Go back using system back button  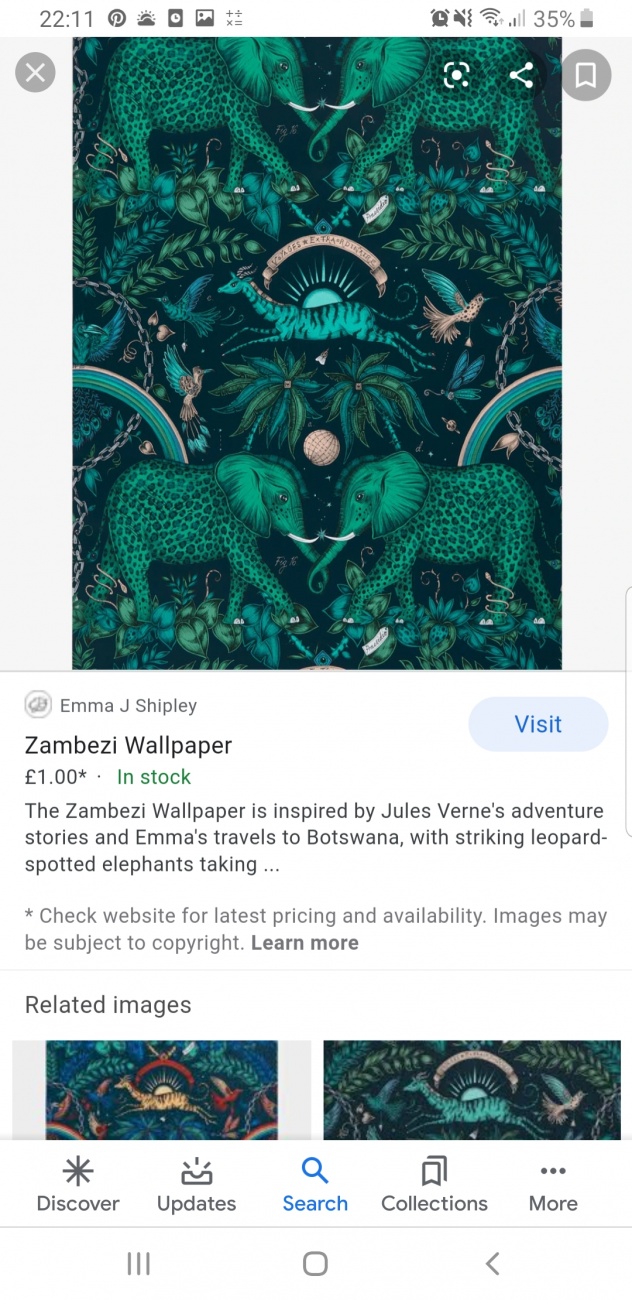pyautogui.click(x=492, y=1264)
